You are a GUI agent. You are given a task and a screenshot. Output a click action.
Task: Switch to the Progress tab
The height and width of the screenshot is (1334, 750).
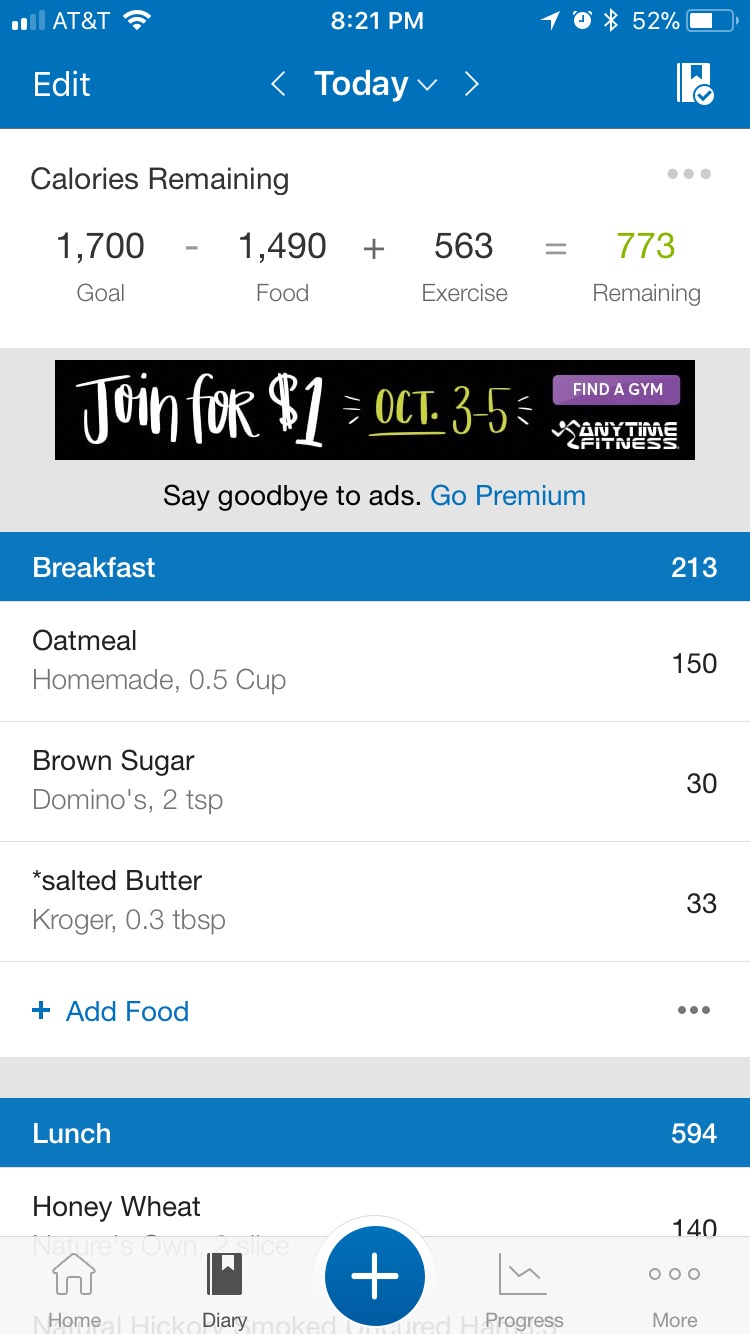pyautogui.click(x=523, y=1290)
